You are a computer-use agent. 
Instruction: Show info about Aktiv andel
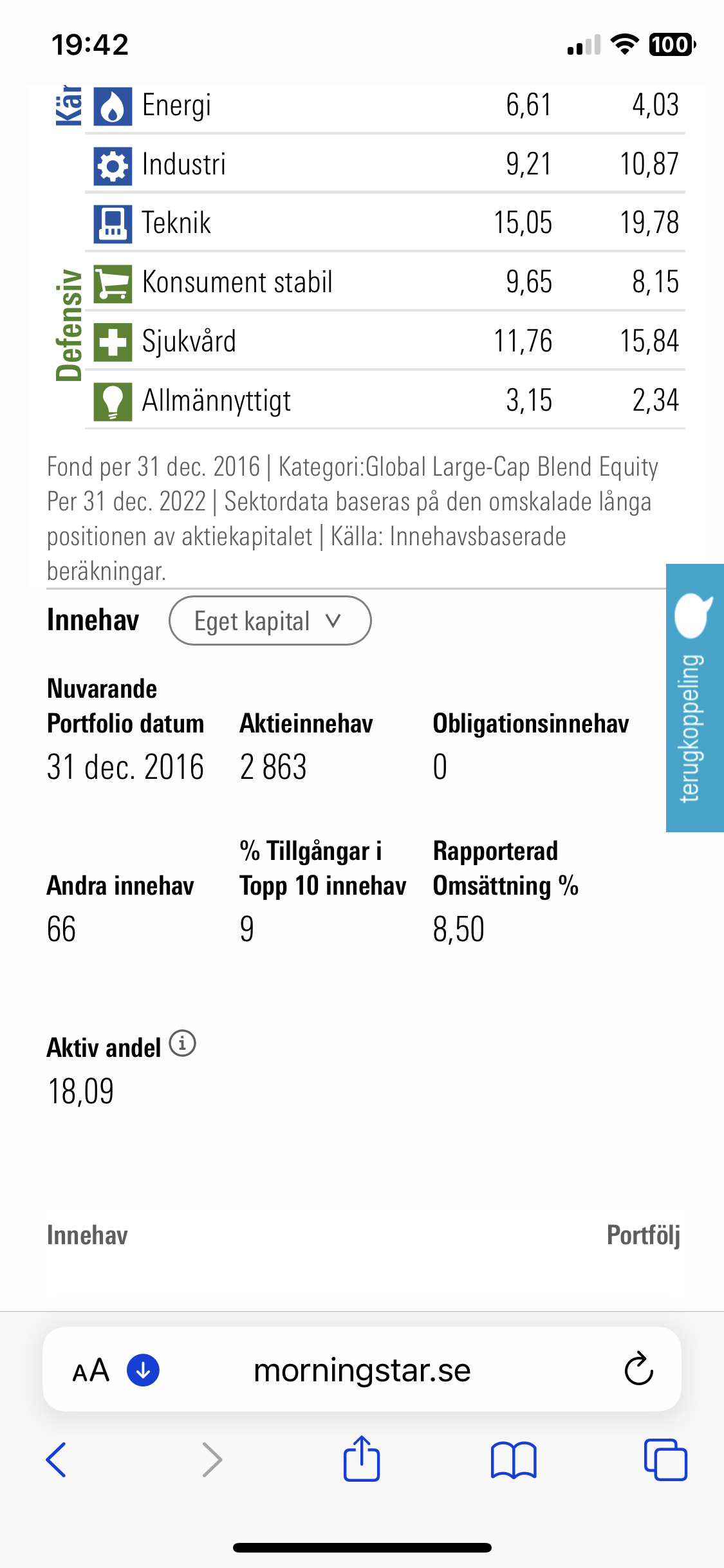182,1043
